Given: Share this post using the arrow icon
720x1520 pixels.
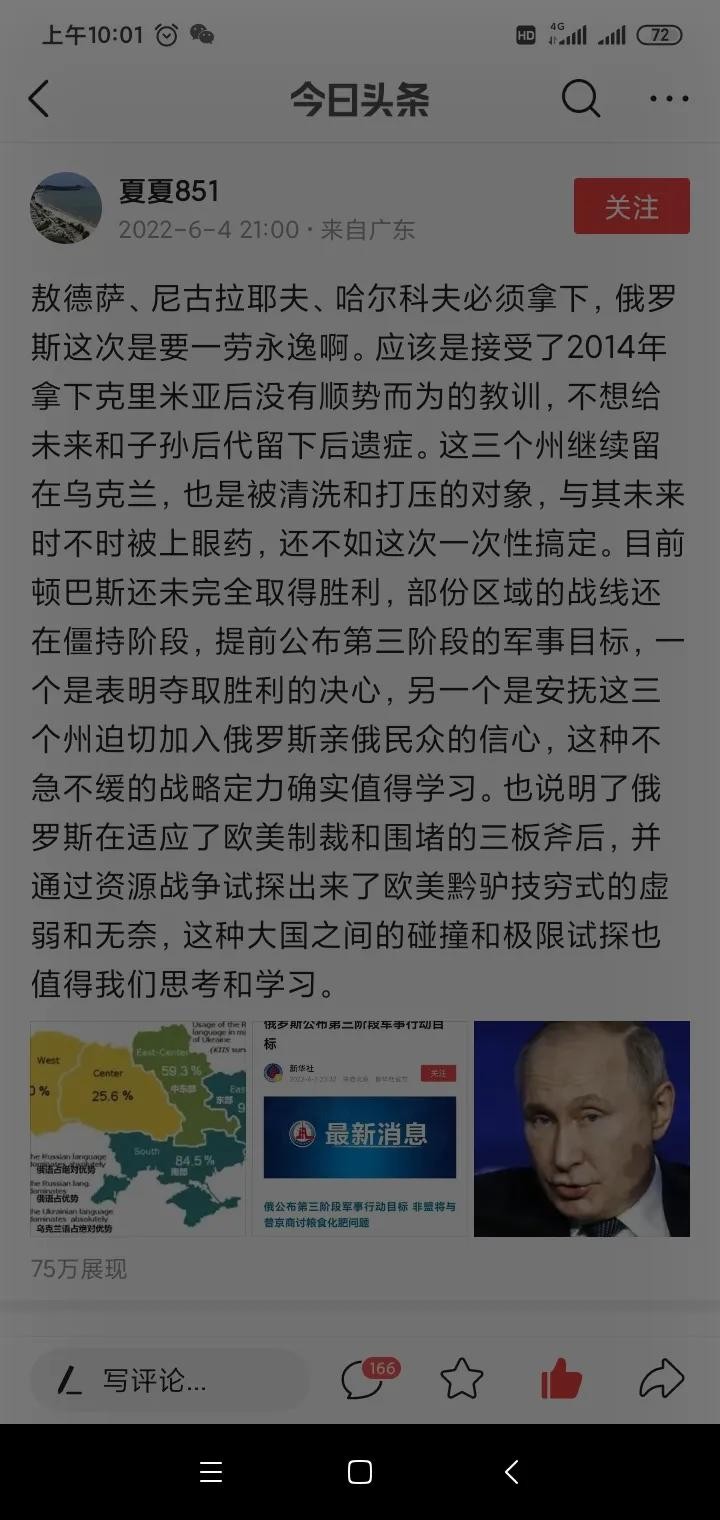Looking at the screenshot, I should pos(661,1379).
